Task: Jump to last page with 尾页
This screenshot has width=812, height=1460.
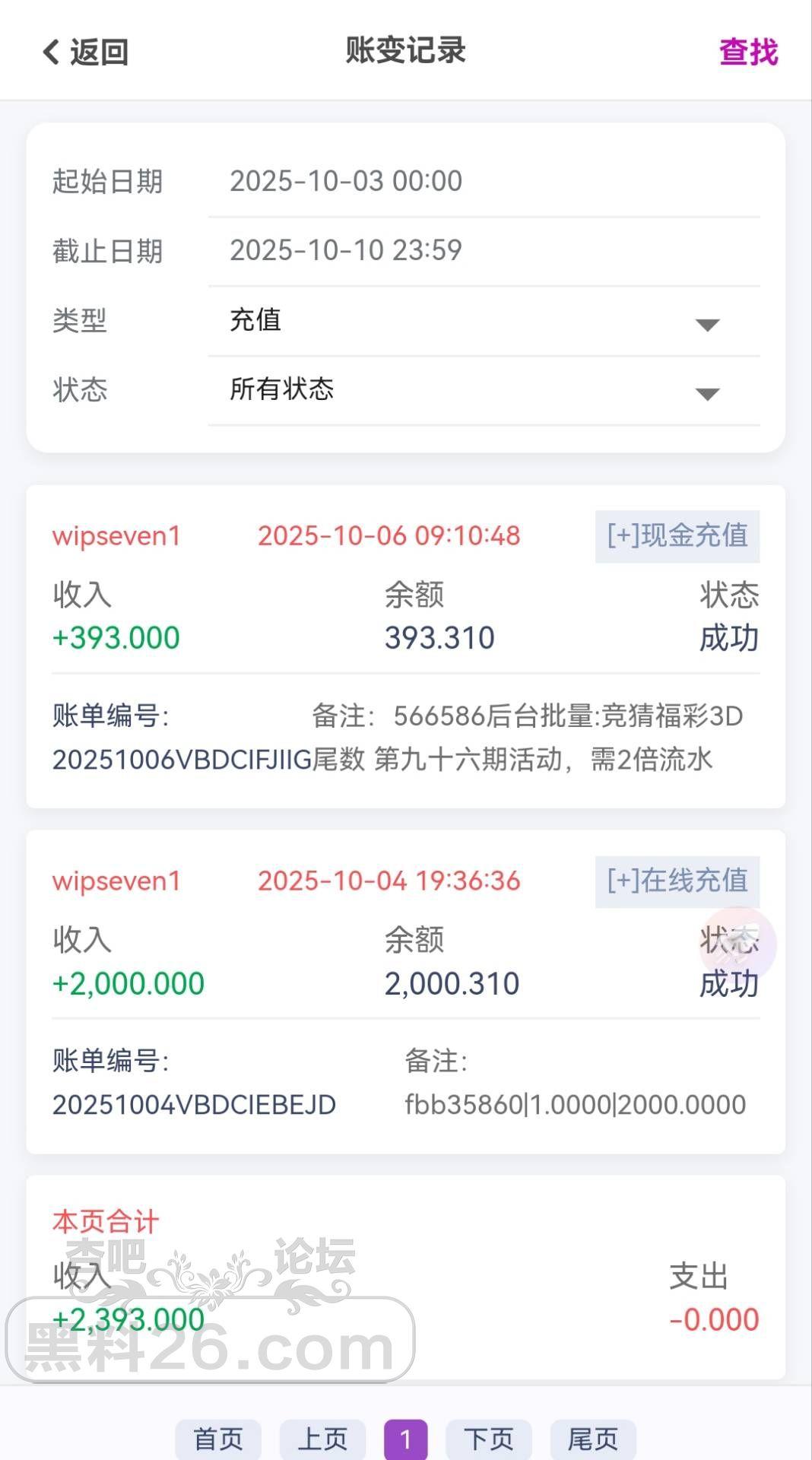Action: pyautogui.click(x=592, y=1439)
